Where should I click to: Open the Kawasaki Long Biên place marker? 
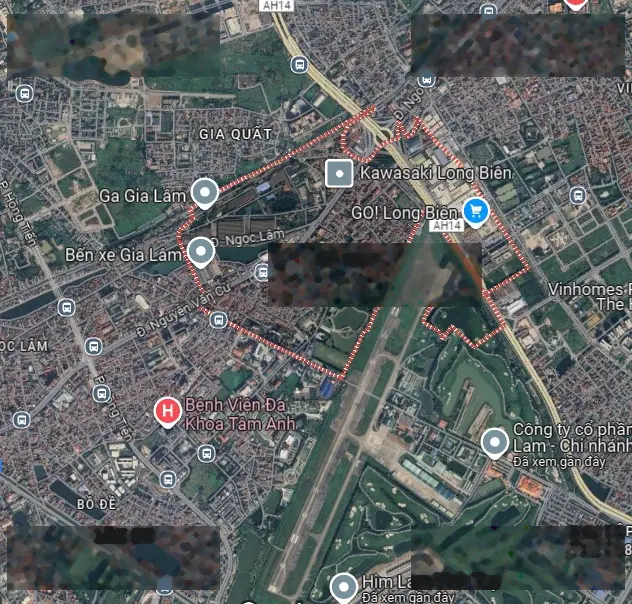[340, 174]
